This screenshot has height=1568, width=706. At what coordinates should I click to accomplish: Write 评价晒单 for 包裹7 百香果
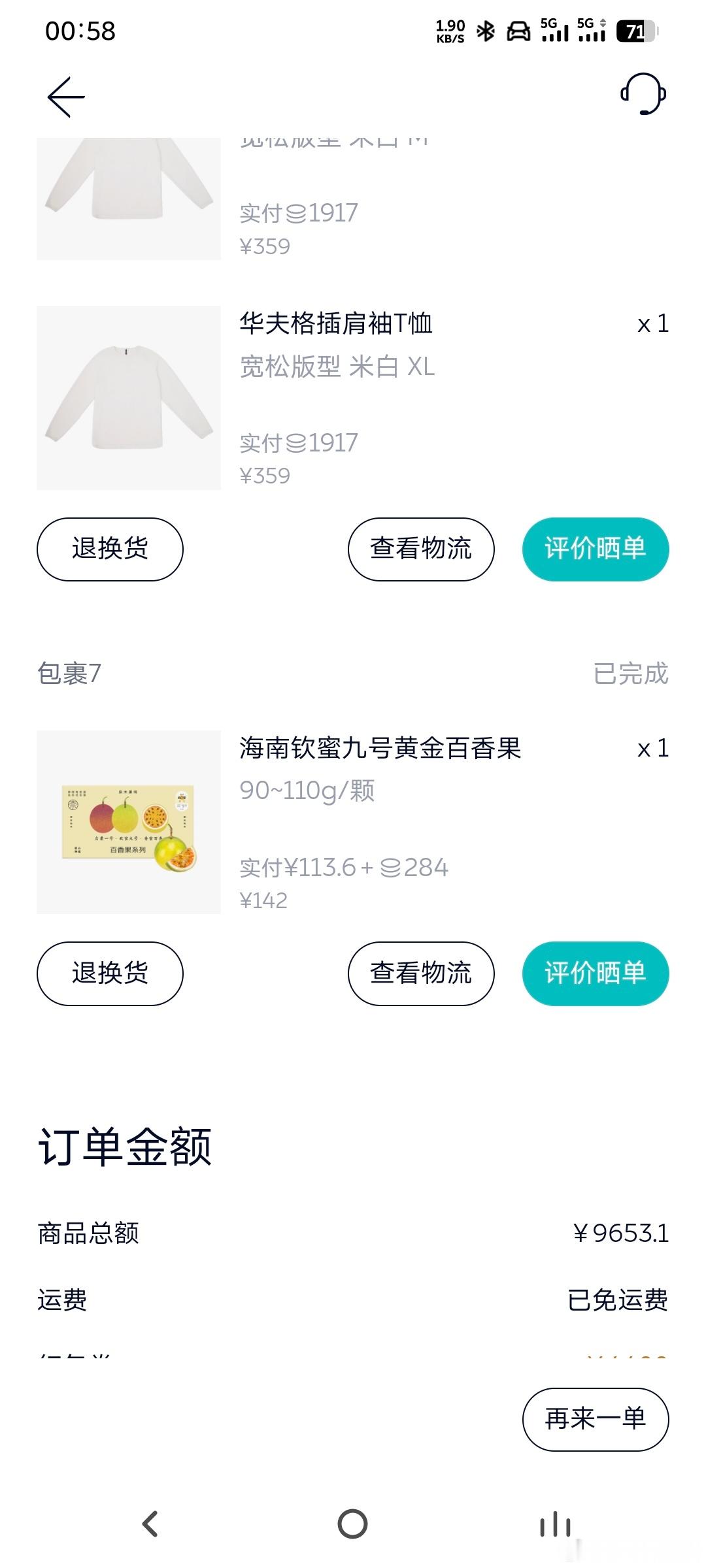tap(595, 973)
